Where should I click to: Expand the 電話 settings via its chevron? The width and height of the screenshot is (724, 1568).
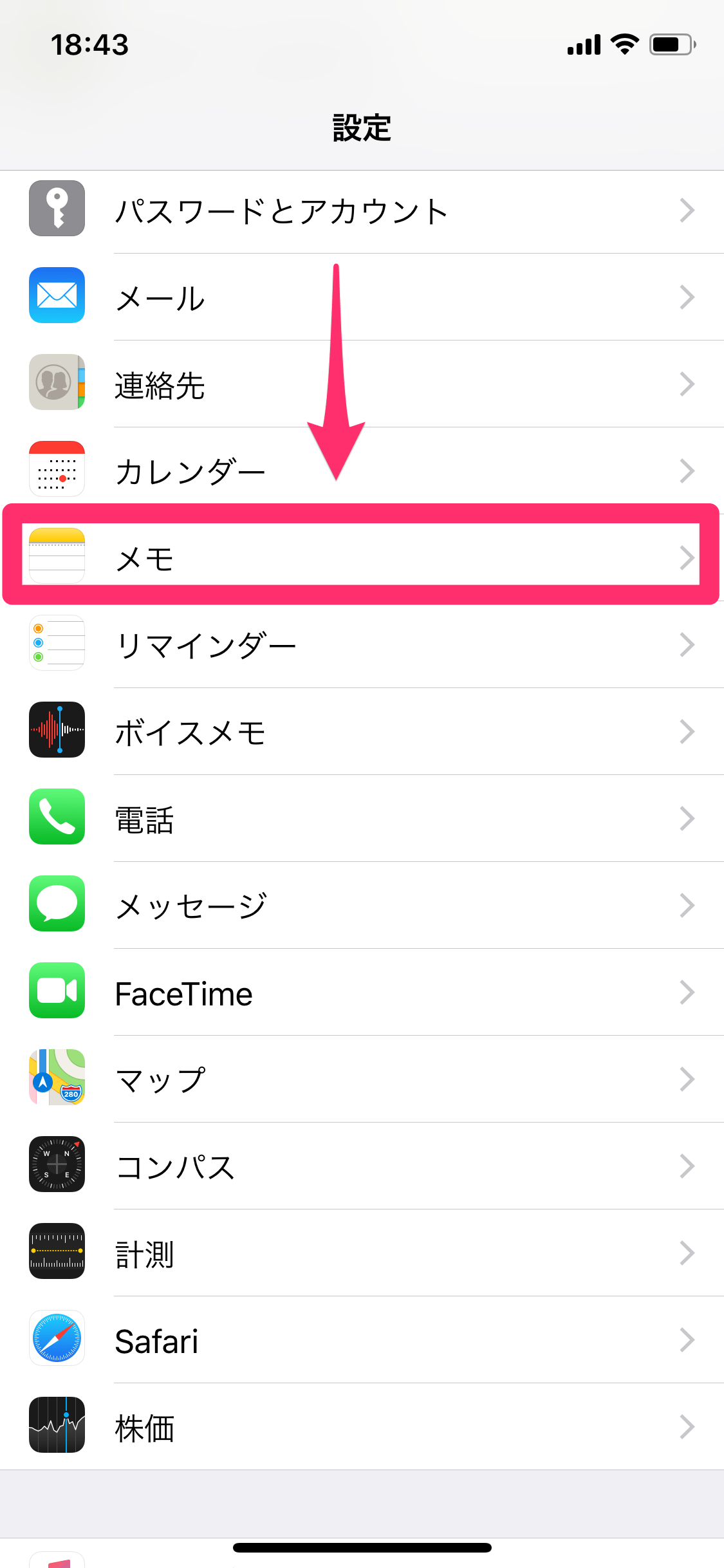[686, 818]
